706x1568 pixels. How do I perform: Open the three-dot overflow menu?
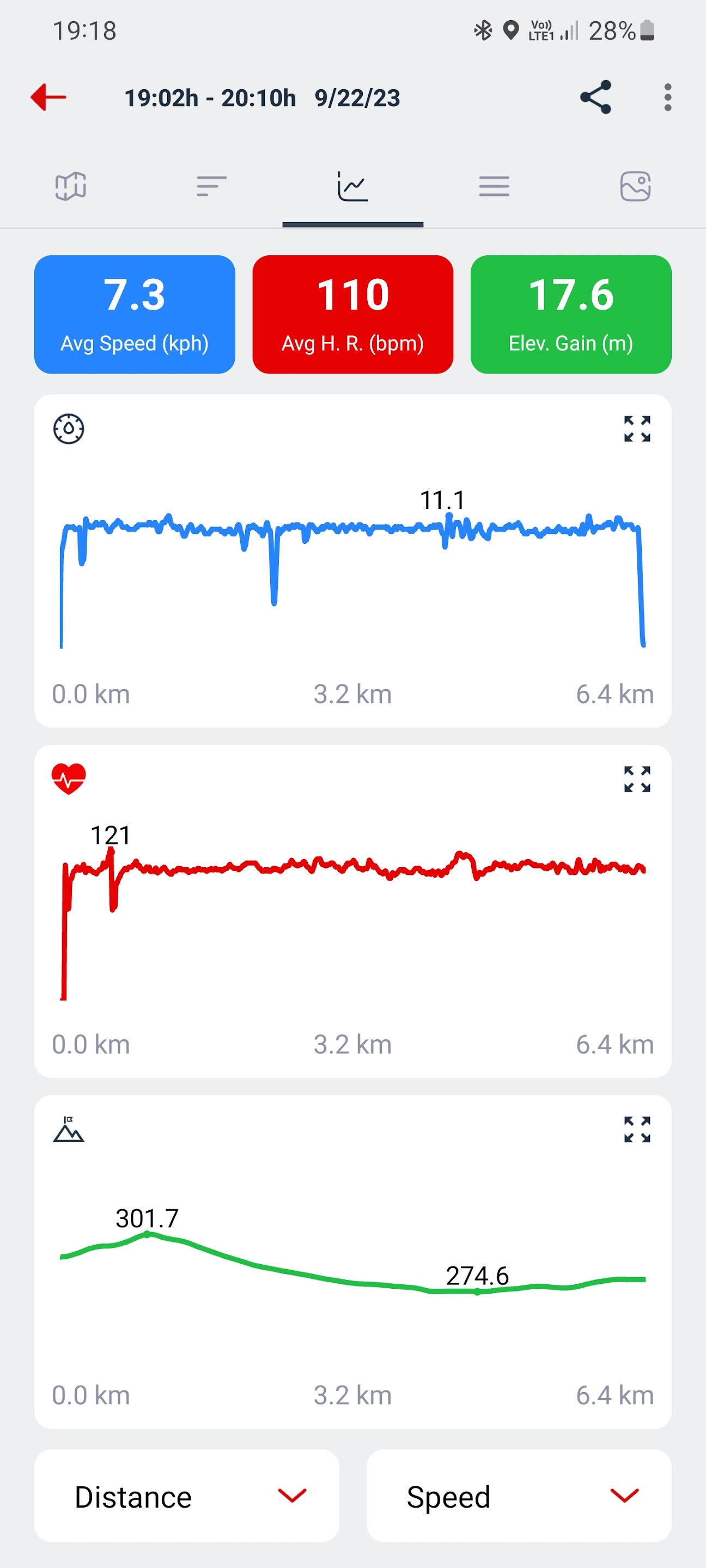[x=668, y=97]
